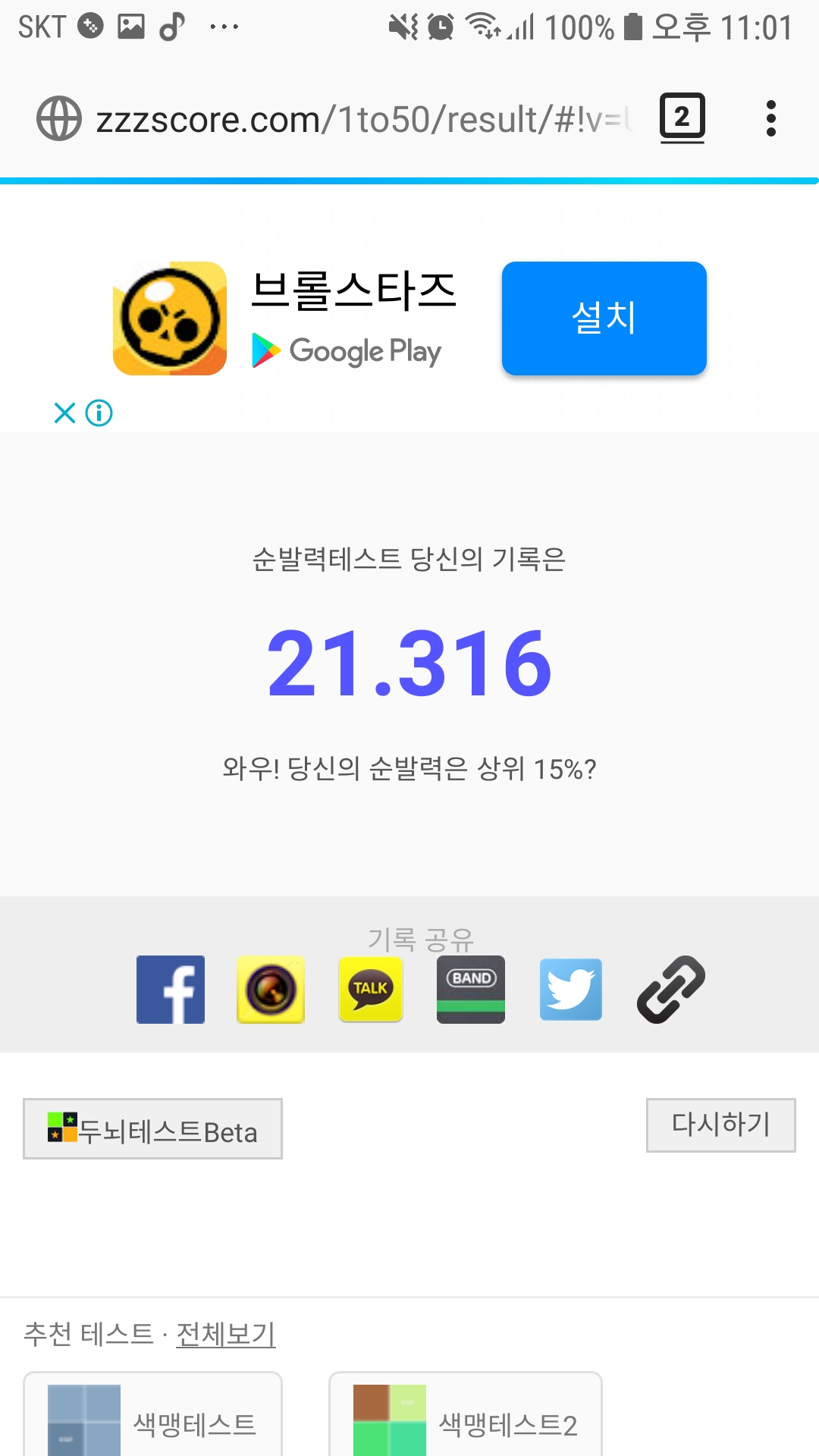Share the record on BAND
Screen dimensions: 819x1456
point(471,990)
